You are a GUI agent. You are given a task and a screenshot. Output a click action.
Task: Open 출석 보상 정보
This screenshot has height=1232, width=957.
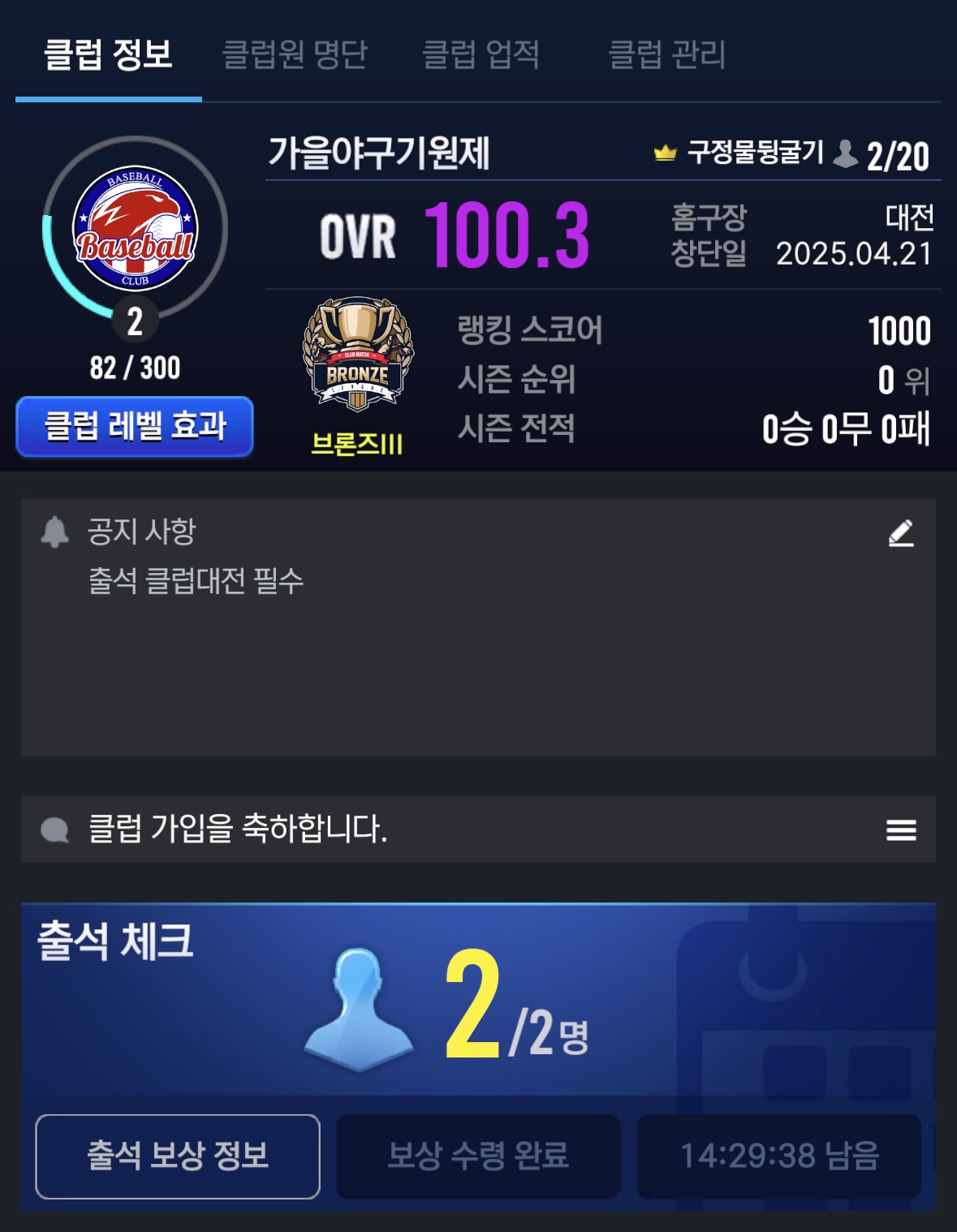click(x=178, y=1156)
